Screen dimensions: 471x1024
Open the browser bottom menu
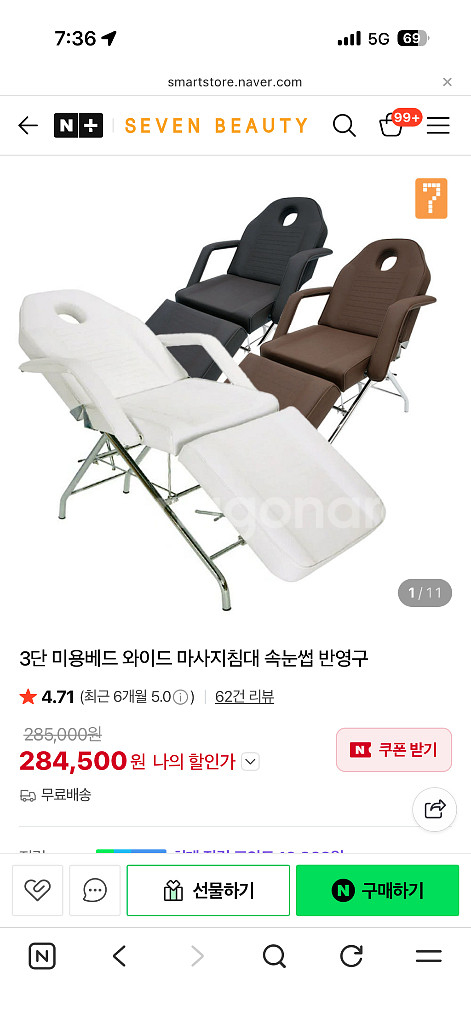(429, 957)
